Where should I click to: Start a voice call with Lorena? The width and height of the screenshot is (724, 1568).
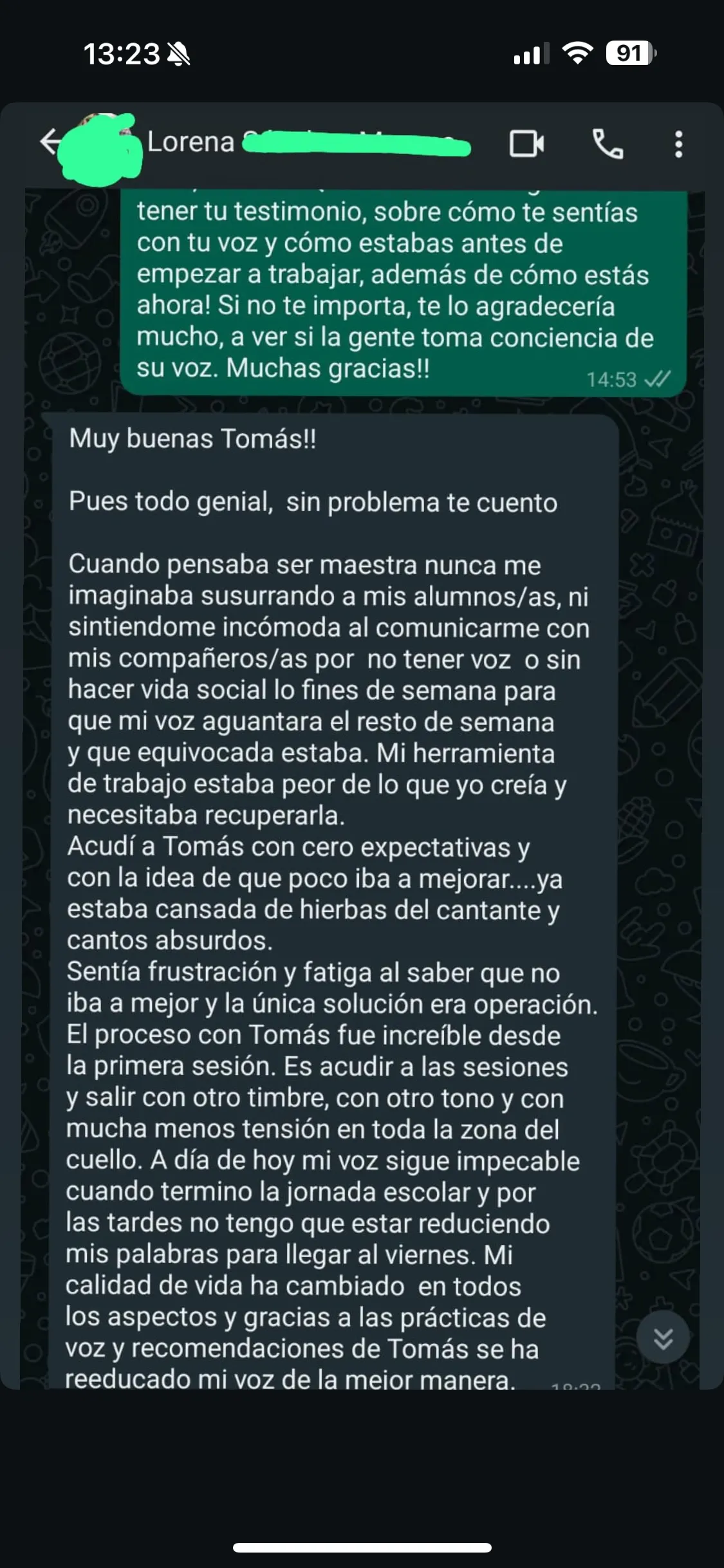point(608,144)
